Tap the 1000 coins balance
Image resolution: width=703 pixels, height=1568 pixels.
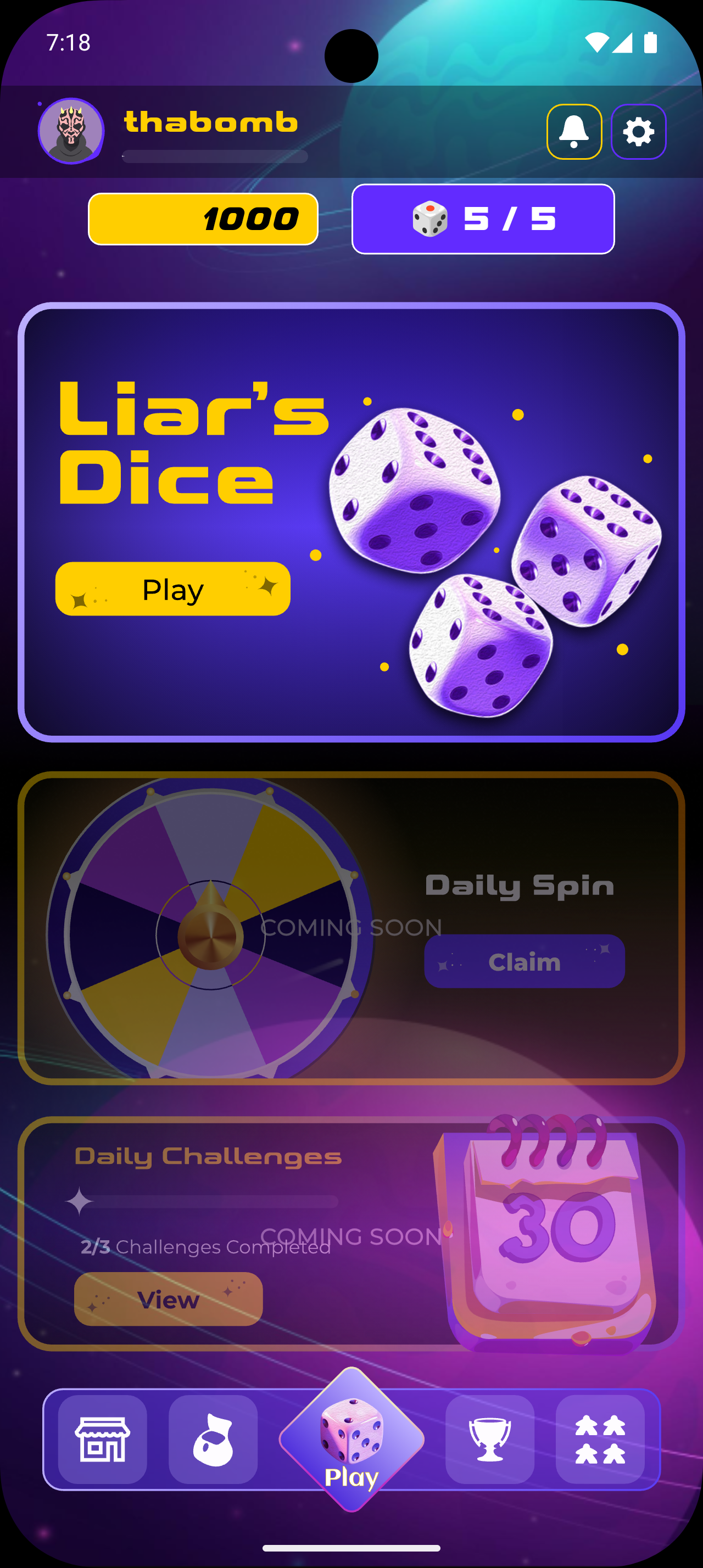[x=203, y=219]
